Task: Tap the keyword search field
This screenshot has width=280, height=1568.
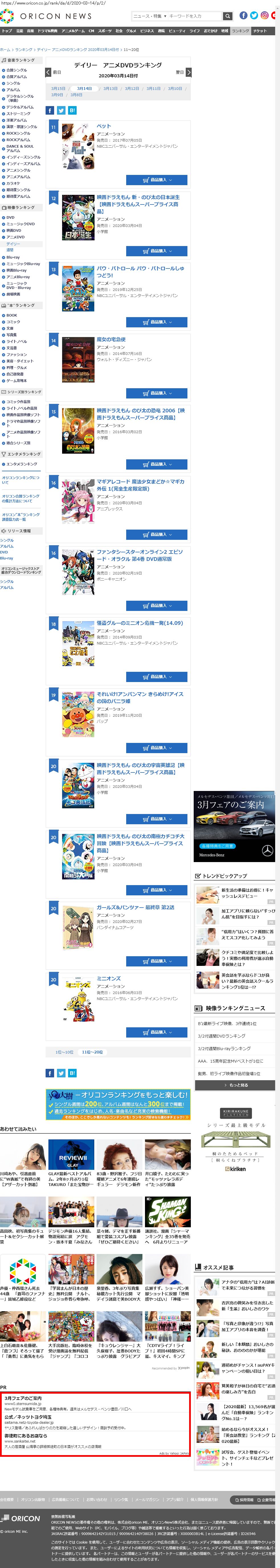Action: click(194, 16)
